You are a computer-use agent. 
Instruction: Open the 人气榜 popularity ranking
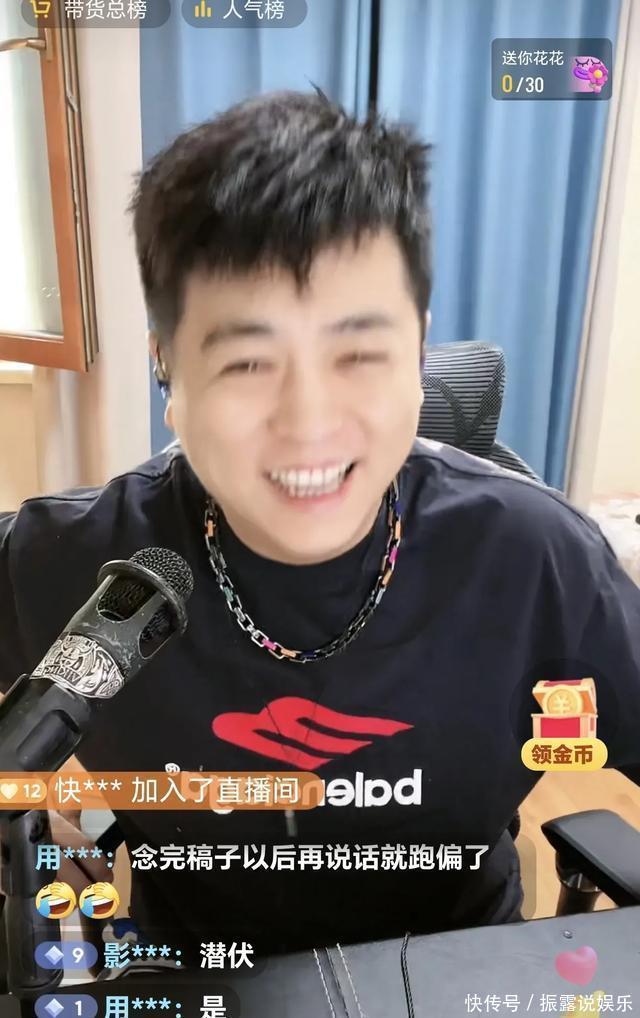tap(242, 11)
